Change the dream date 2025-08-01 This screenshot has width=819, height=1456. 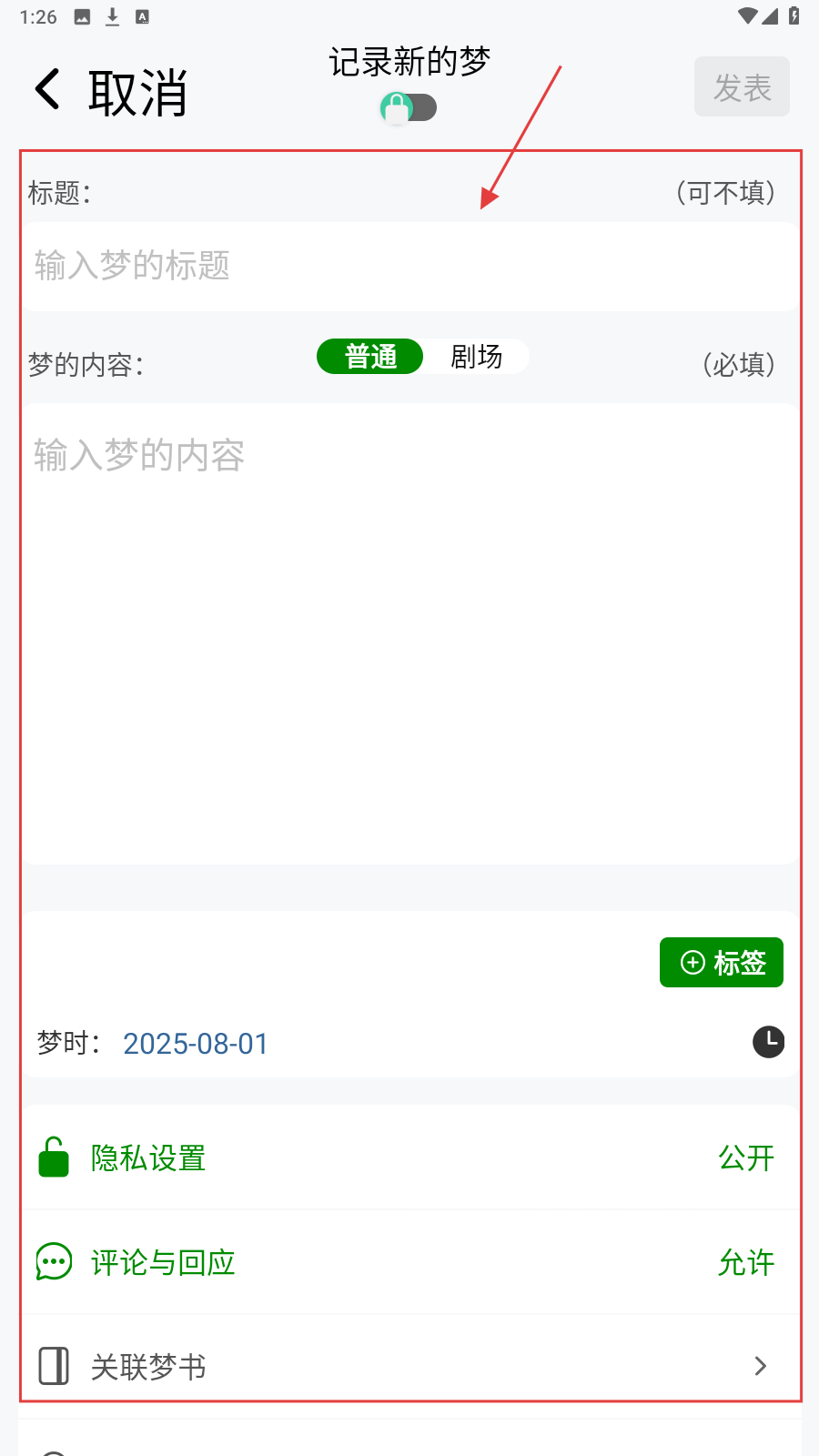[x=196, y=1044]
